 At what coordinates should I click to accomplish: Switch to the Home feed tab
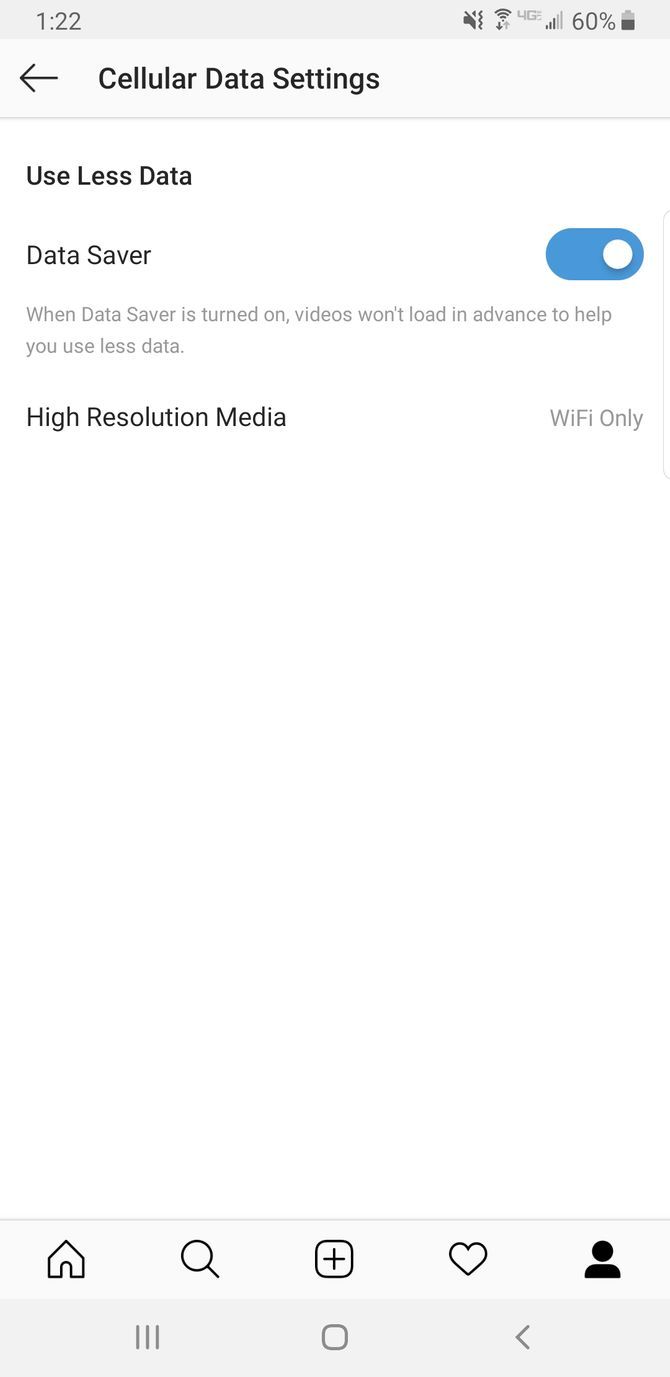tap(66, 1258)
